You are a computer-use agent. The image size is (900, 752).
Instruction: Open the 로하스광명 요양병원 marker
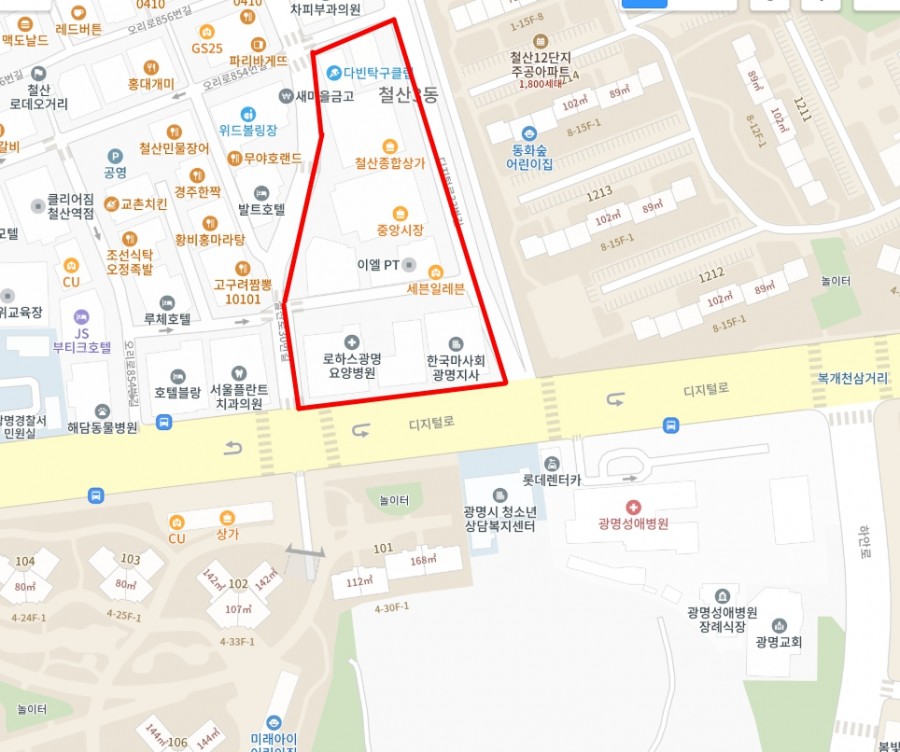click(352, 342)
